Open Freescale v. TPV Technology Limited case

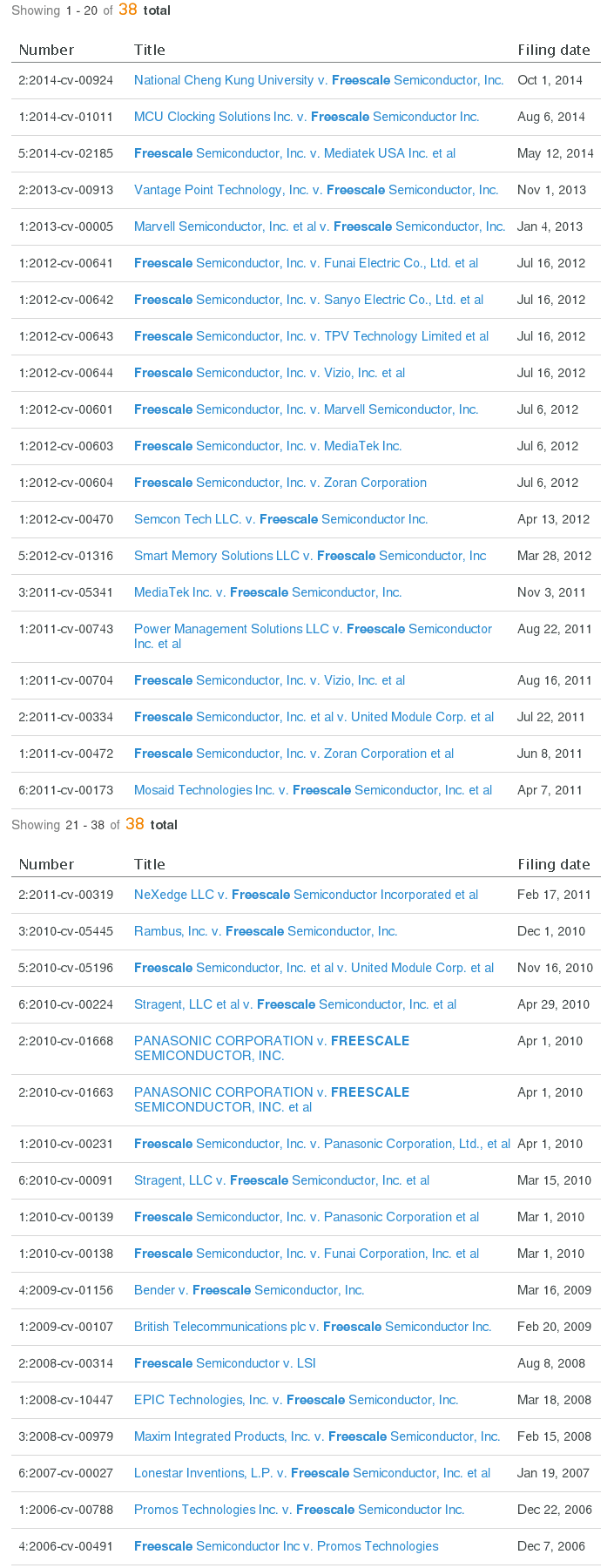pos(311,336)
